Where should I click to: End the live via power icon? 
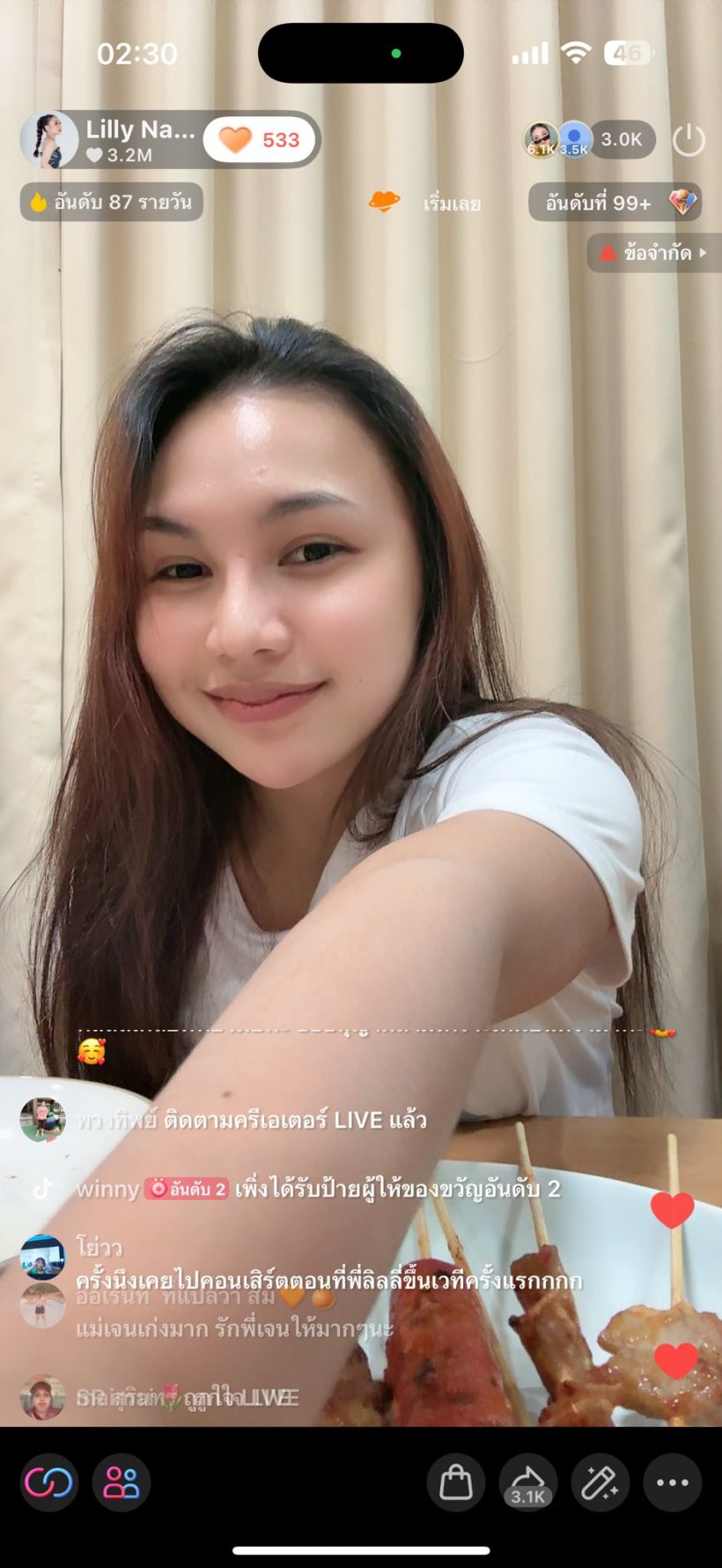(x=688, y=140)
